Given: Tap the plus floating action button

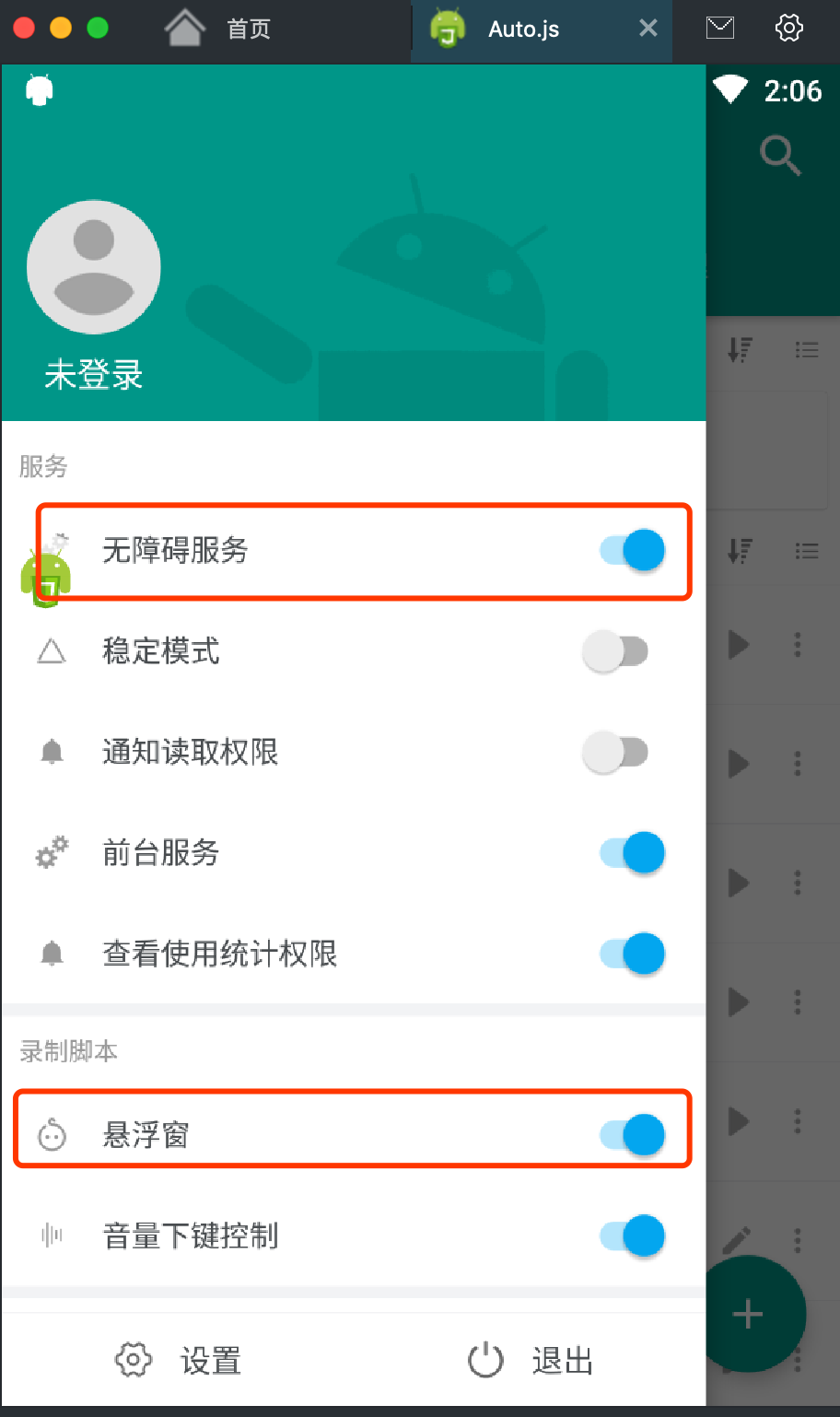Looking at the screenshot, I should (x=748, y=1315).
